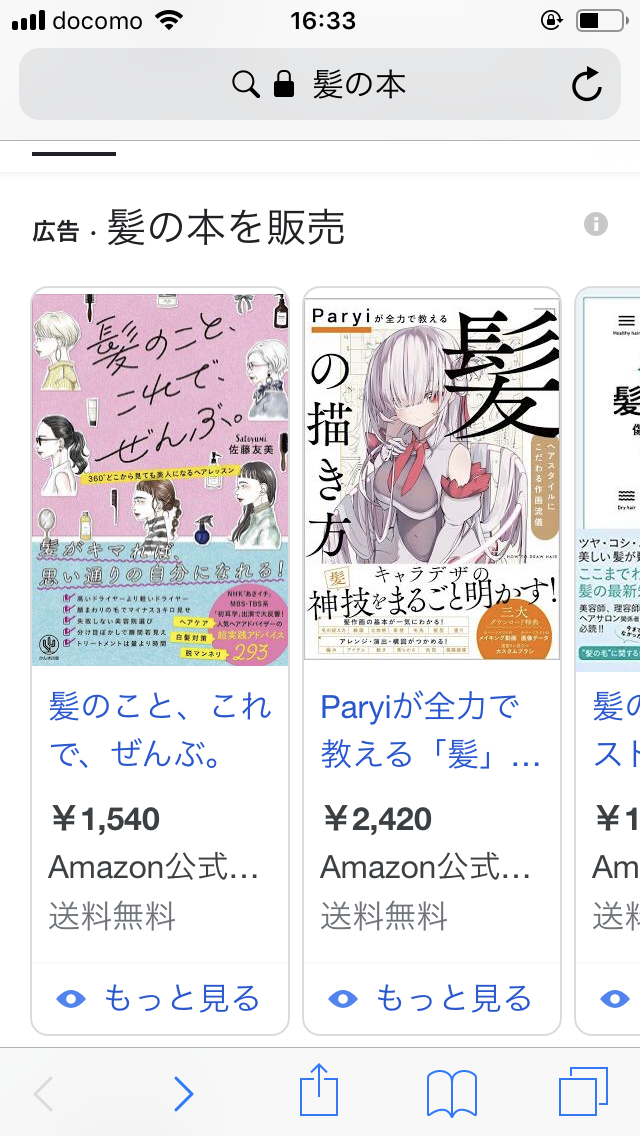Open Safari bookmarks

(x=451, y=1094)
